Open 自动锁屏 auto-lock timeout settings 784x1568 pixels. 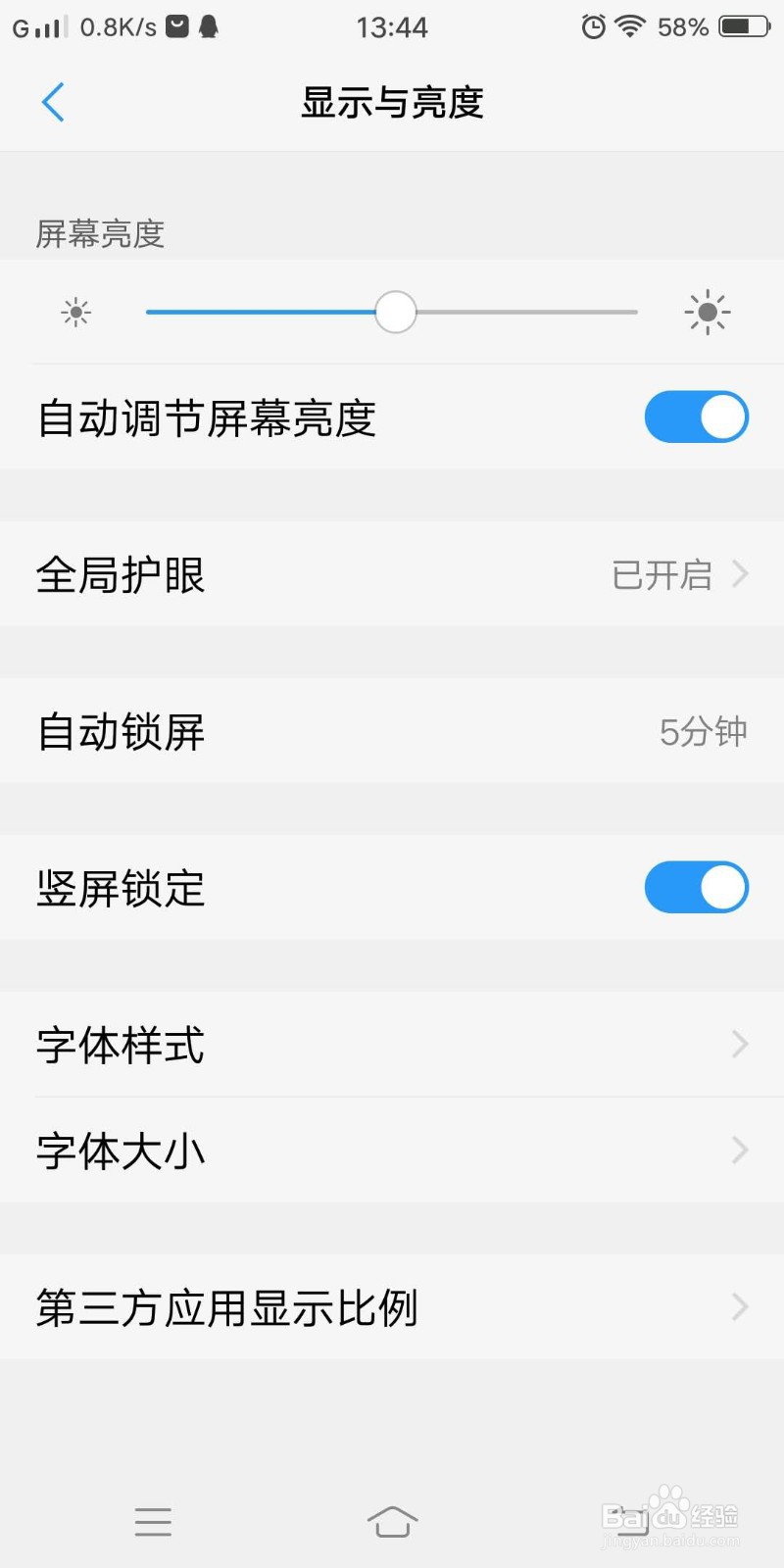pyautogui.click(x=392, y=731)
